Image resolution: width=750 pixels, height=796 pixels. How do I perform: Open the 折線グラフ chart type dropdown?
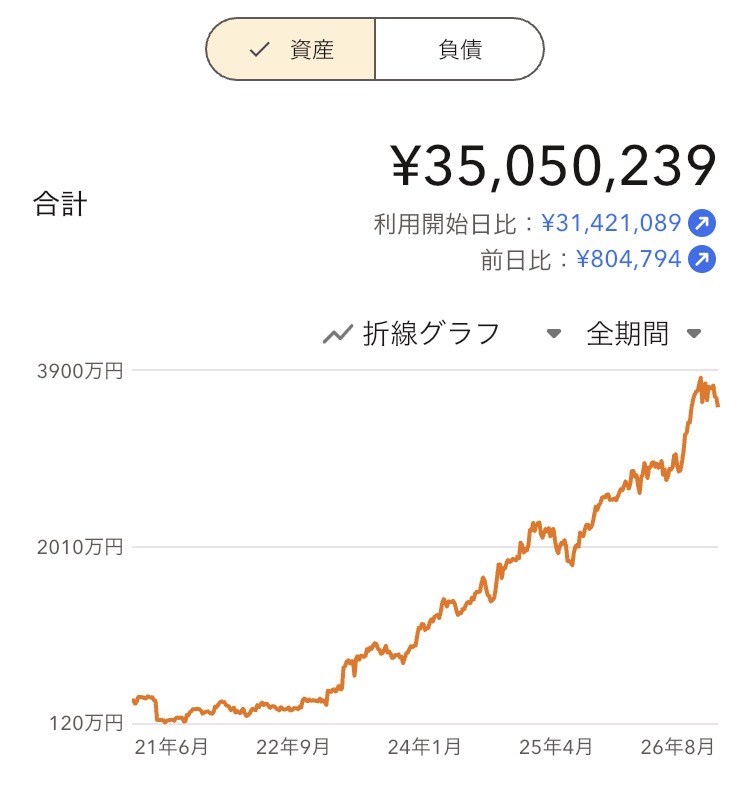pos(442,334)
